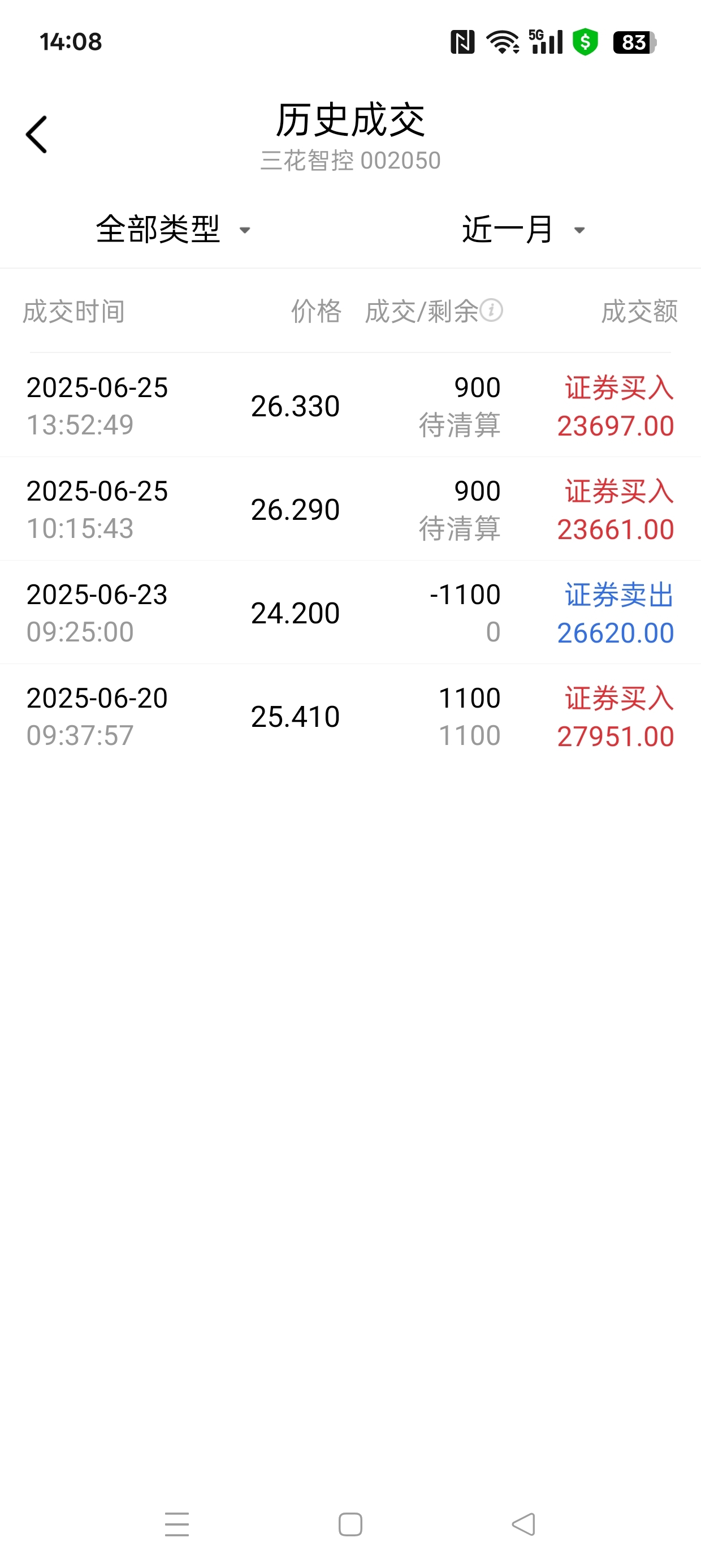Open the 近一月 time range dropdown
The image size is (701, 1568).
click(524, 230)
